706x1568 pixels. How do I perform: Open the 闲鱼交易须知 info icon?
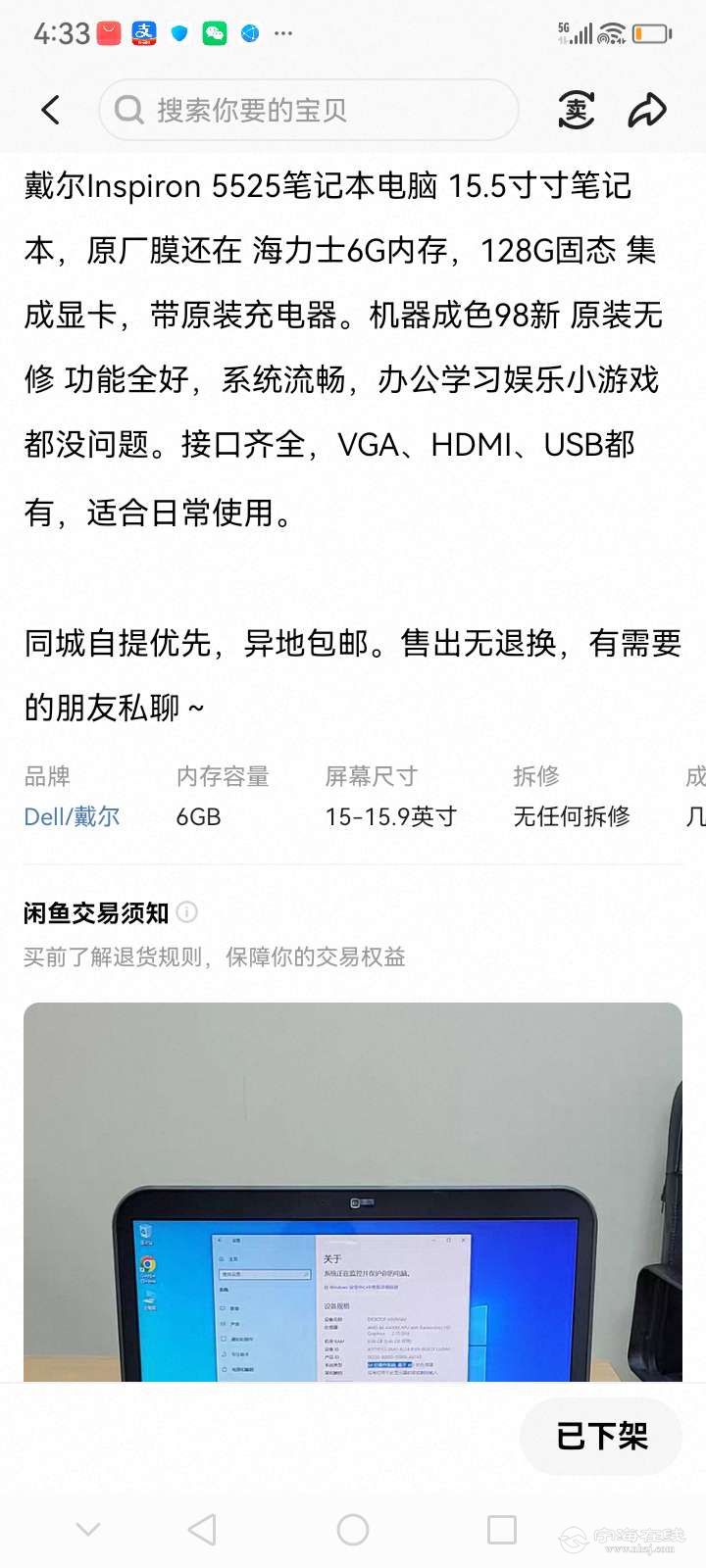point(186,912)
